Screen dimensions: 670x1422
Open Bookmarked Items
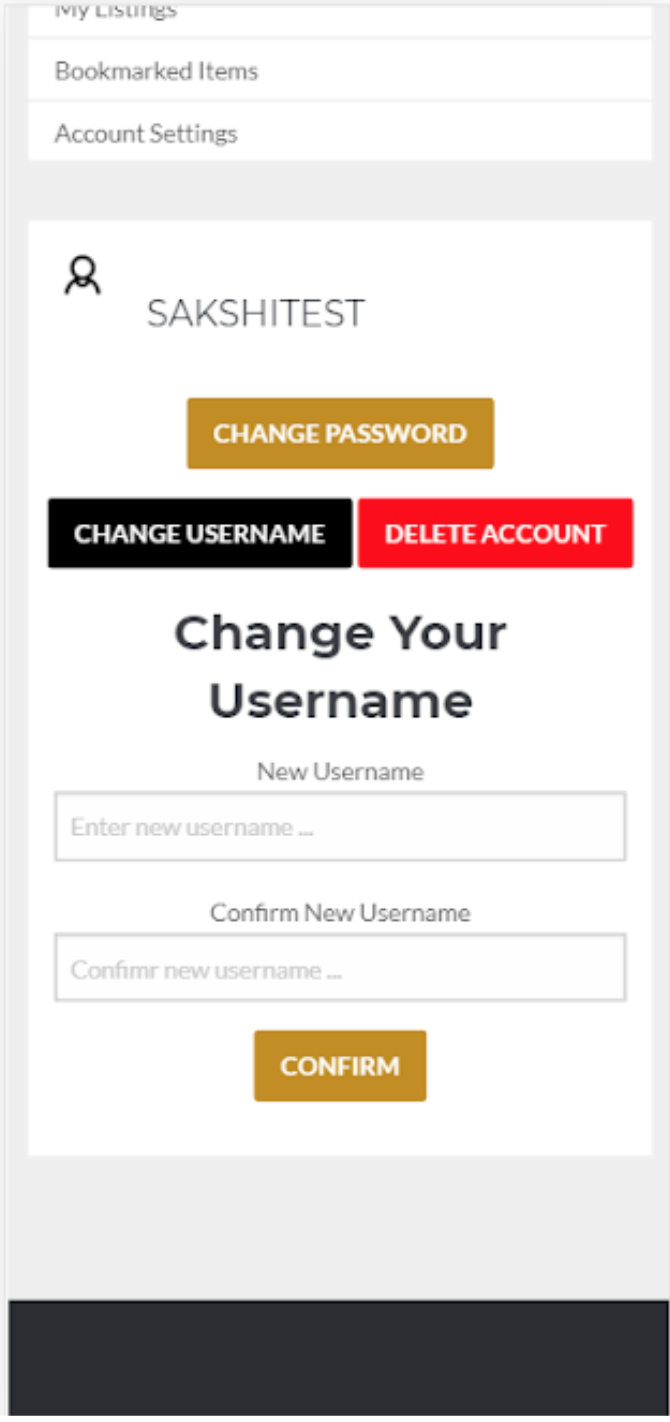point(340,71)
